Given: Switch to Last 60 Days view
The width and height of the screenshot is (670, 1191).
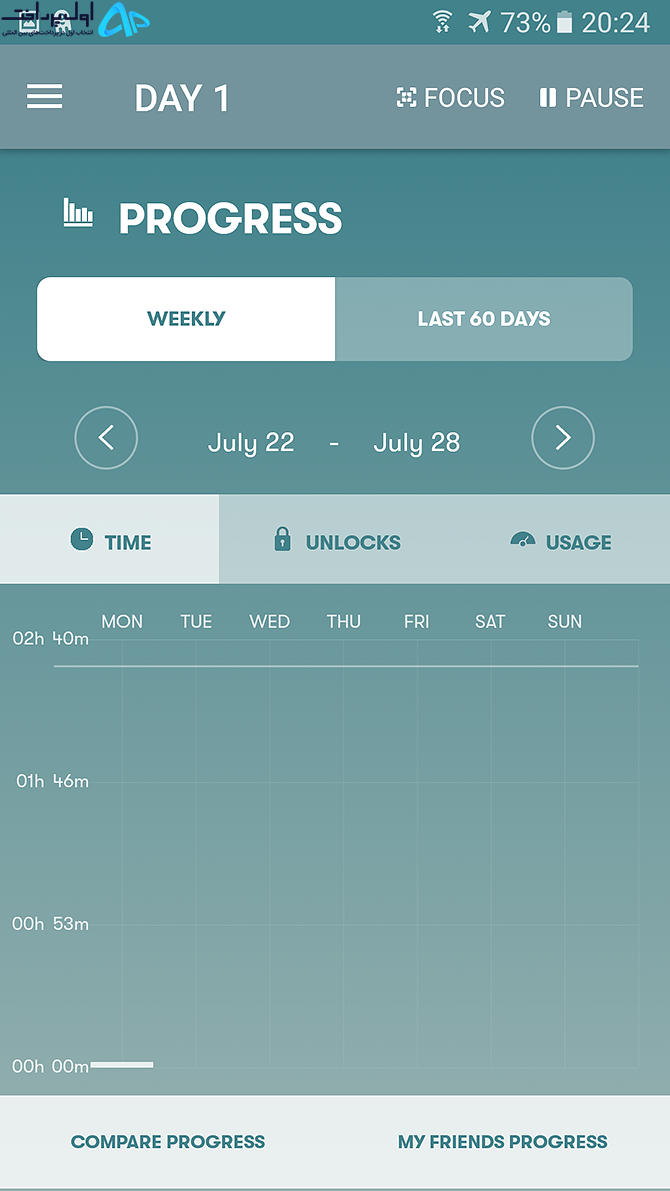Looking at the screenshot, I should point(484,319).
